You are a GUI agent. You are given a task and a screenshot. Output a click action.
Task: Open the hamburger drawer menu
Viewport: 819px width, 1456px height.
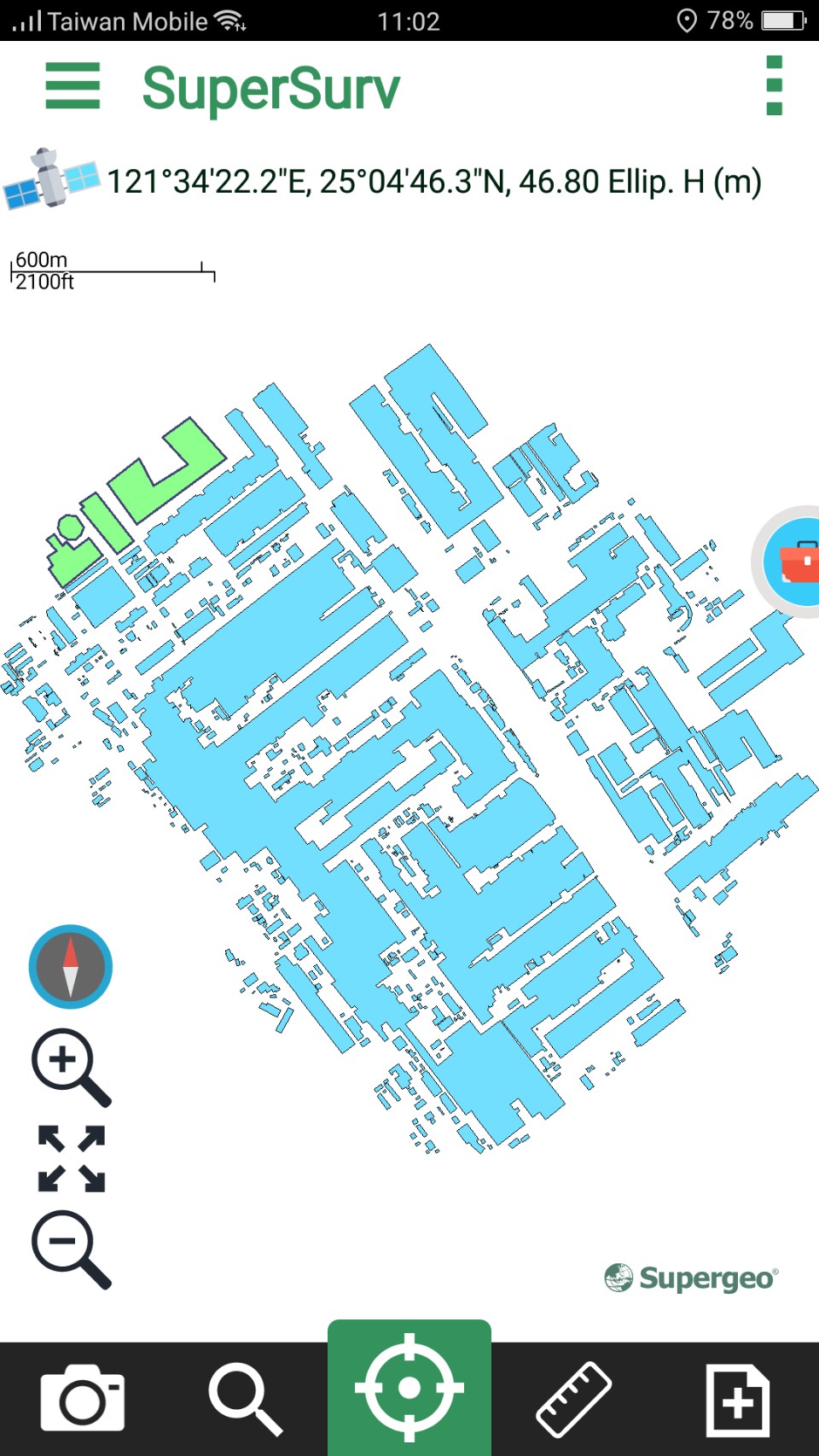point(73,86)
